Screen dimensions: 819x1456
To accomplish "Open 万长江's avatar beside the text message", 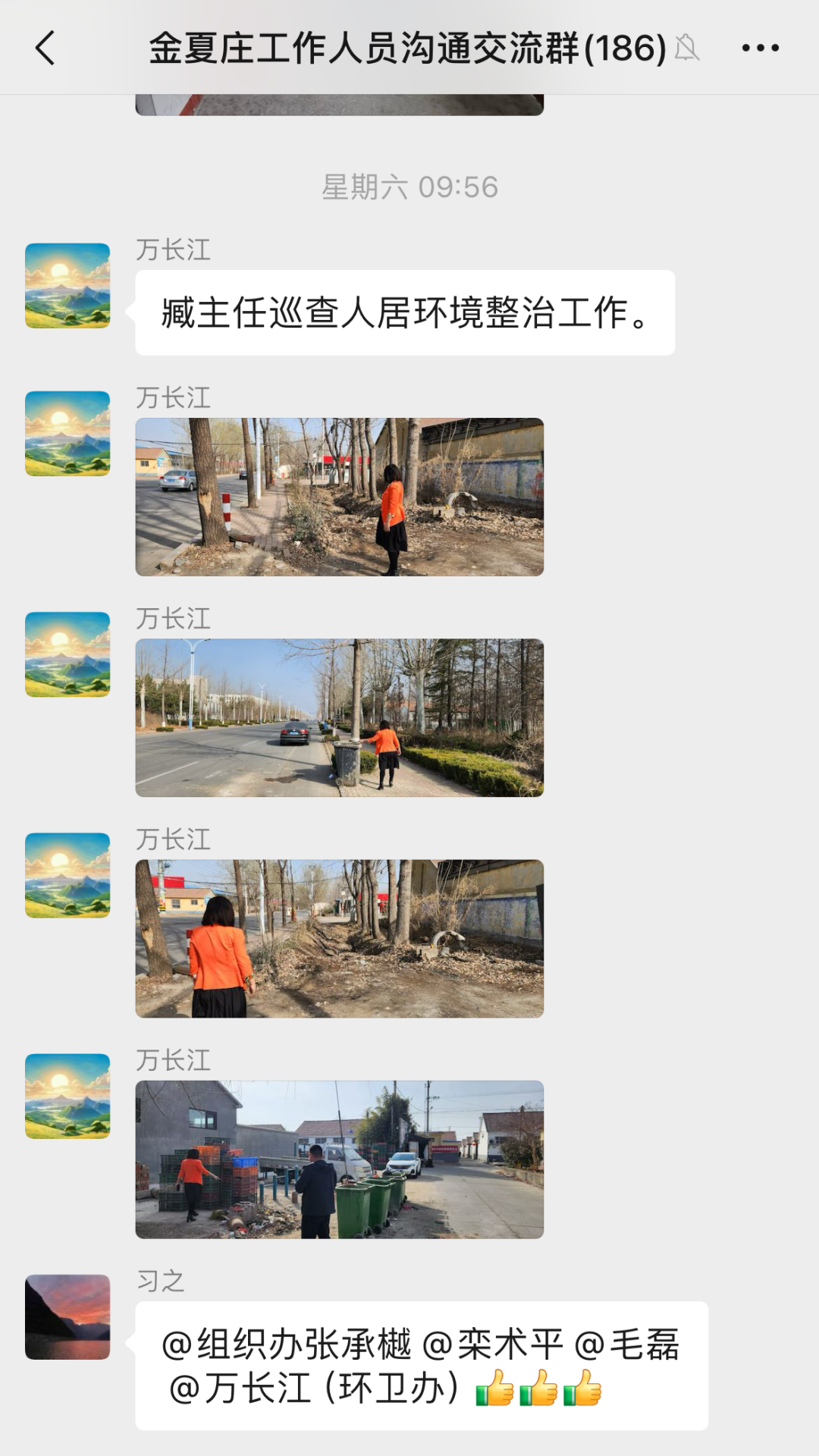I will point(67,285).
